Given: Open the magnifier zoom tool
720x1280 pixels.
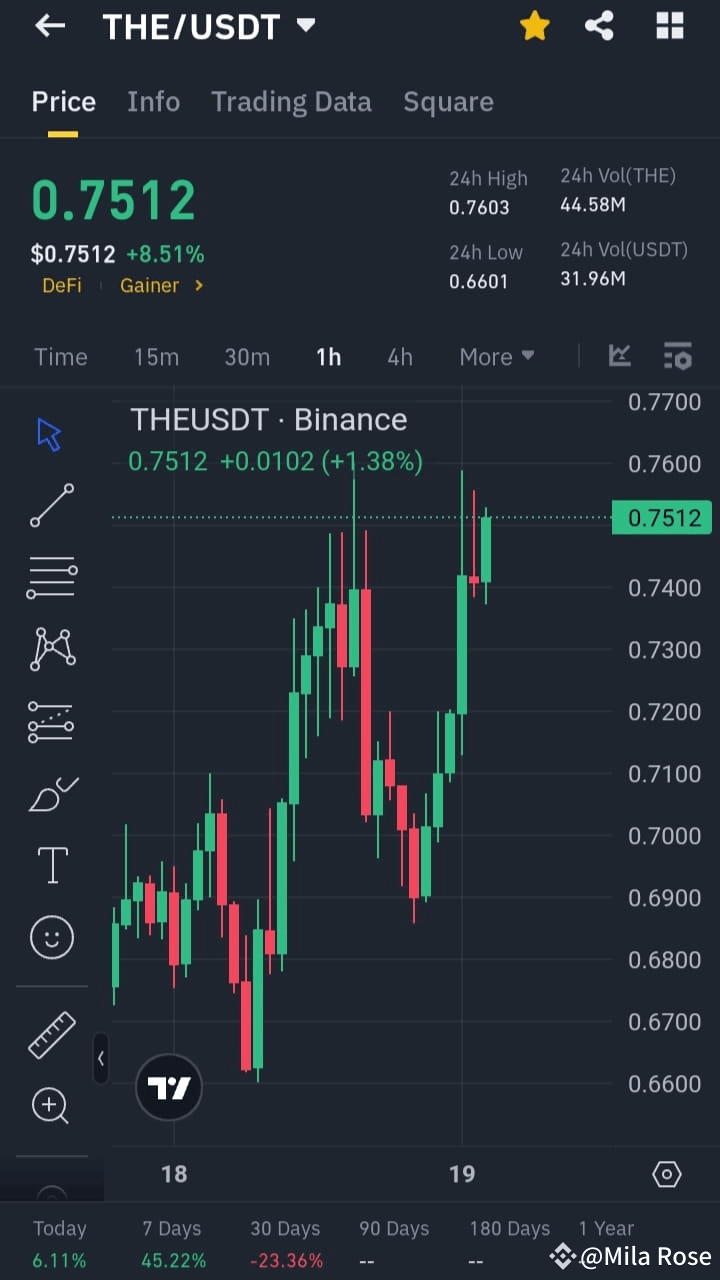Looking at the screenshot, I should click(x=51, y=1106).
